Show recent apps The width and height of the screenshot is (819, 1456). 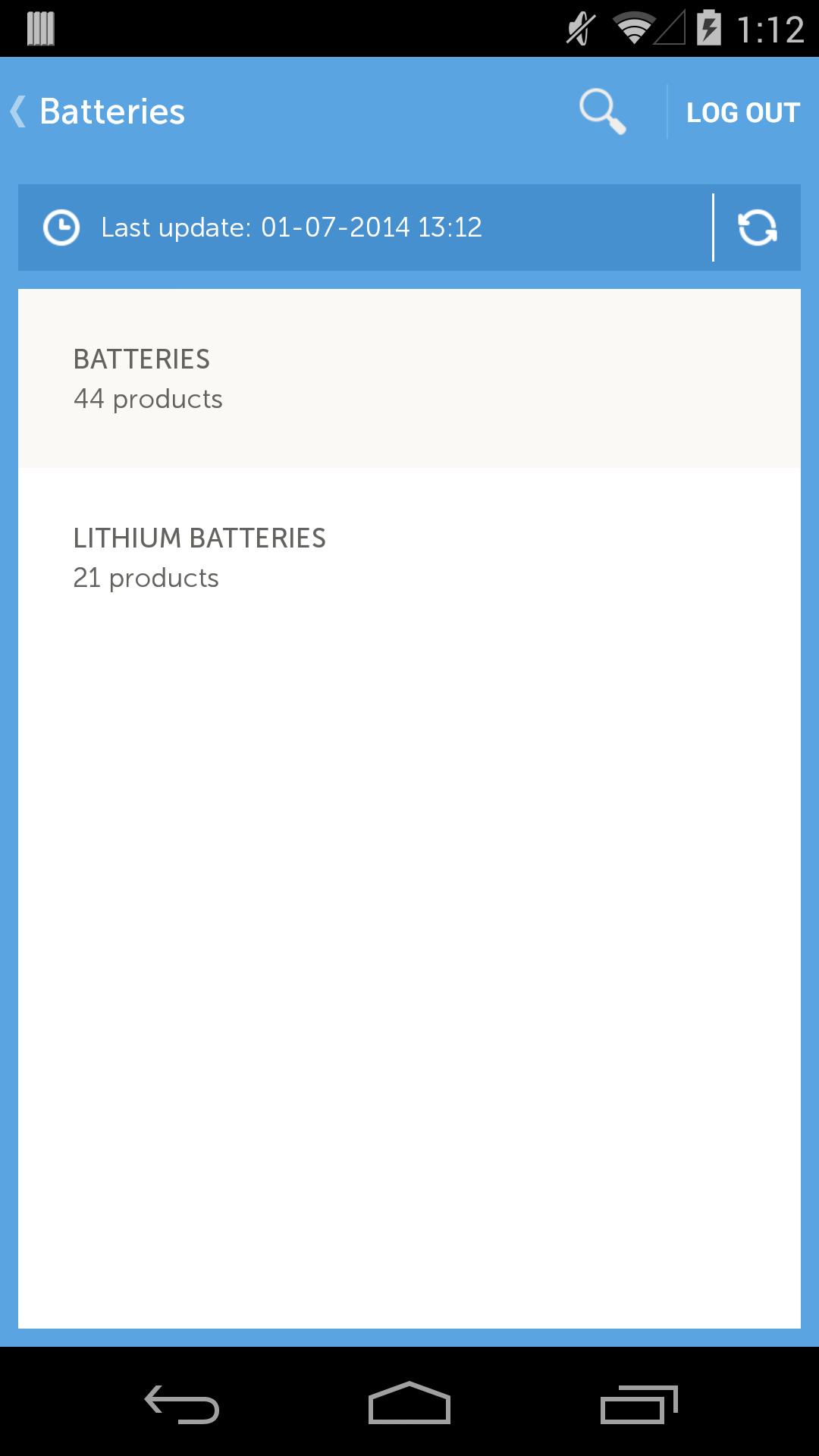(639, 1403)
